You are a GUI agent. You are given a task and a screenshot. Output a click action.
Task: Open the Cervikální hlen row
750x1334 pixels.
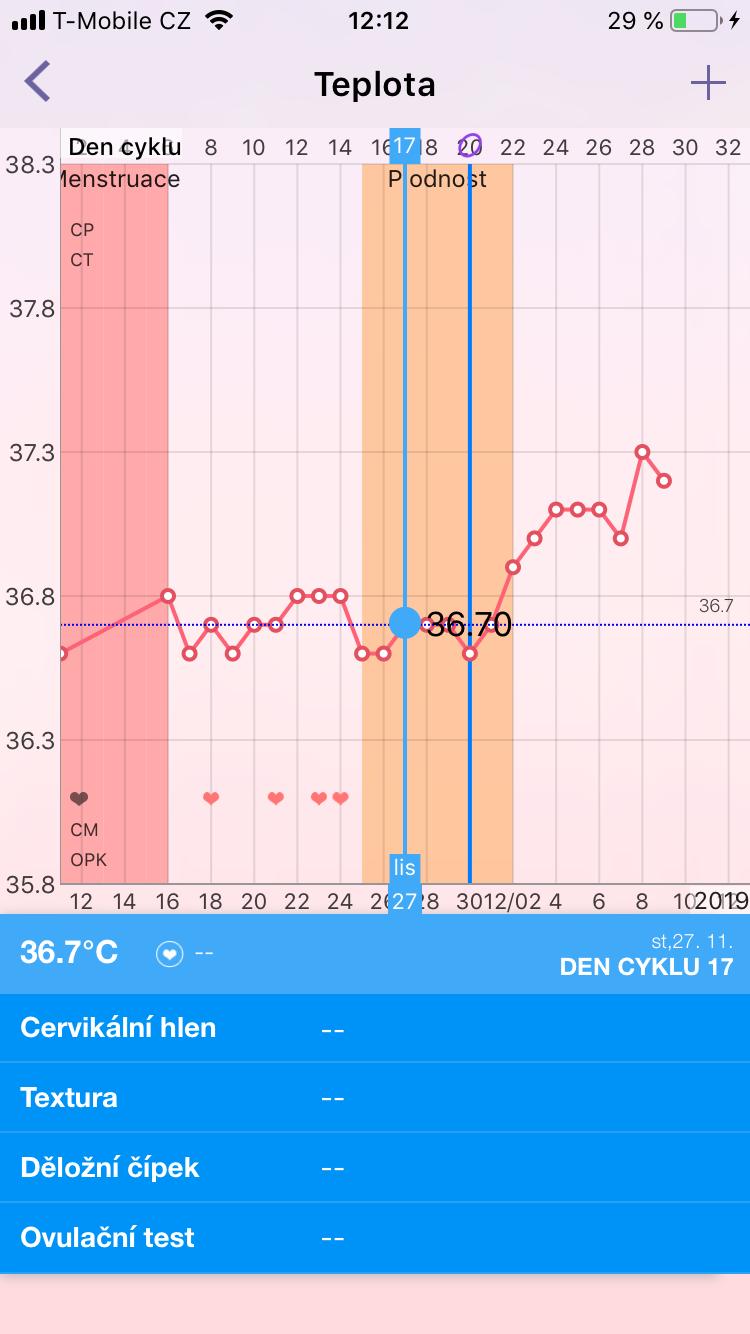(x=374, y=1028)
